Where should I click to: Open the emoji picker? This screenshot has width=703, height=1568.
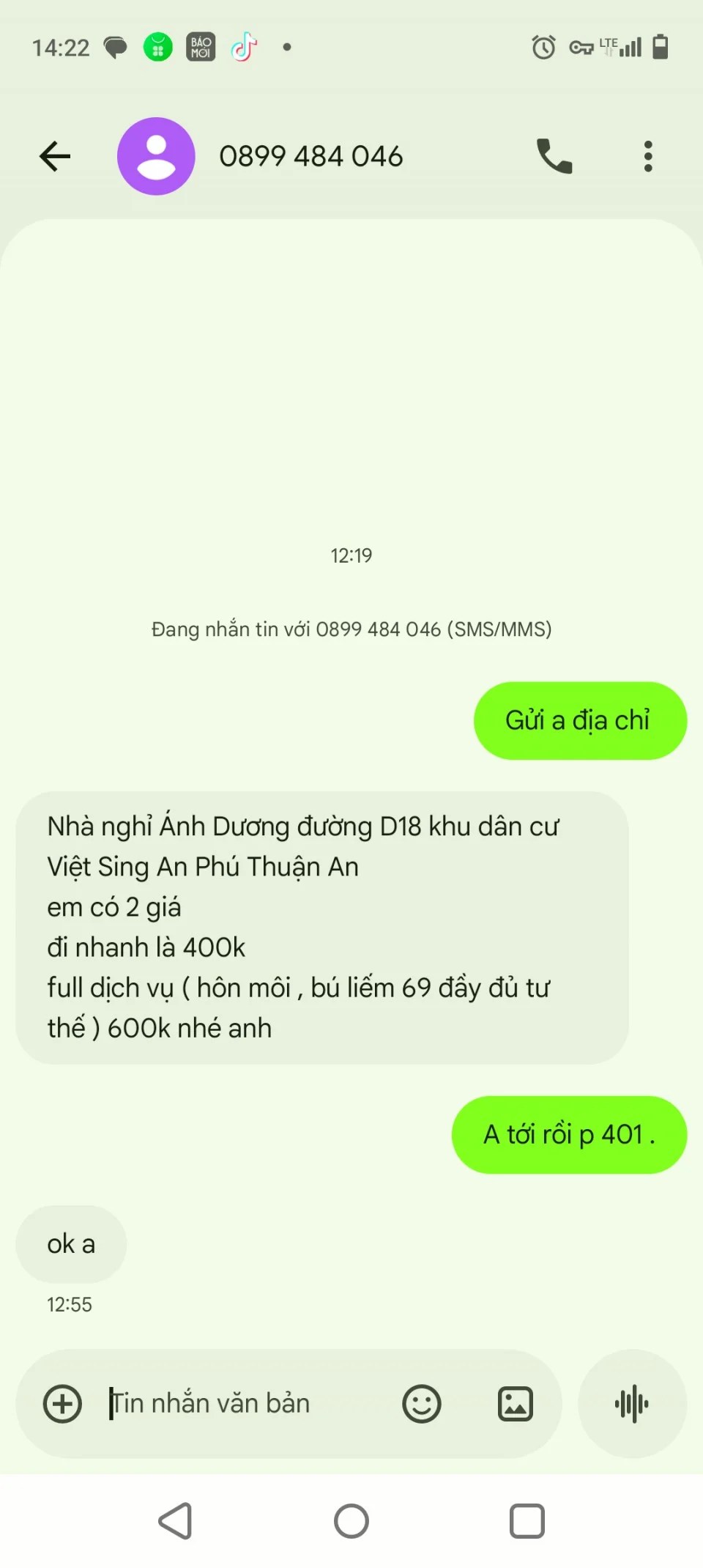point(422,1404)
